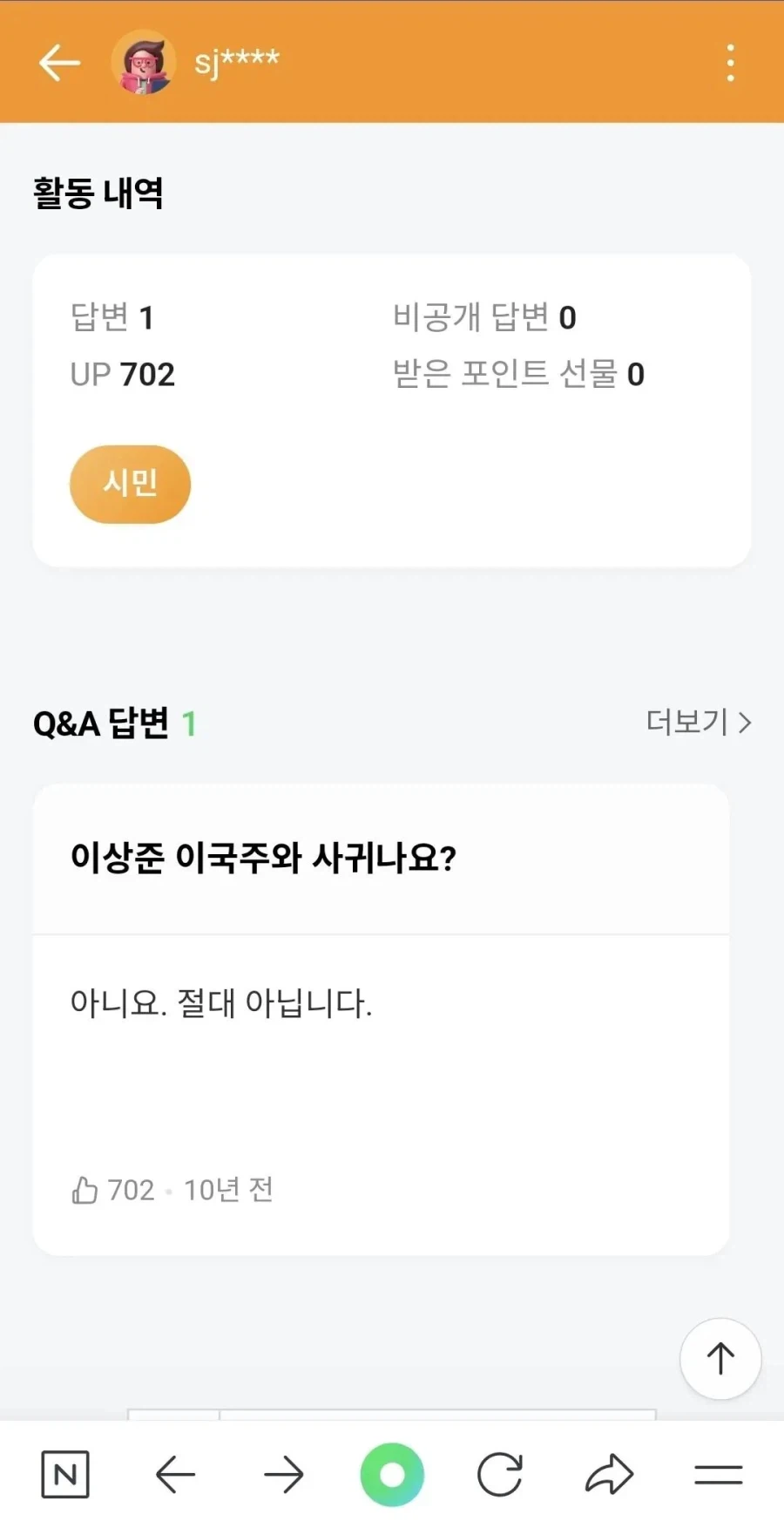Viewport: 784px width, 1521px height.
Task: Click the browser back arrow icon
Action: (174, 1474)
